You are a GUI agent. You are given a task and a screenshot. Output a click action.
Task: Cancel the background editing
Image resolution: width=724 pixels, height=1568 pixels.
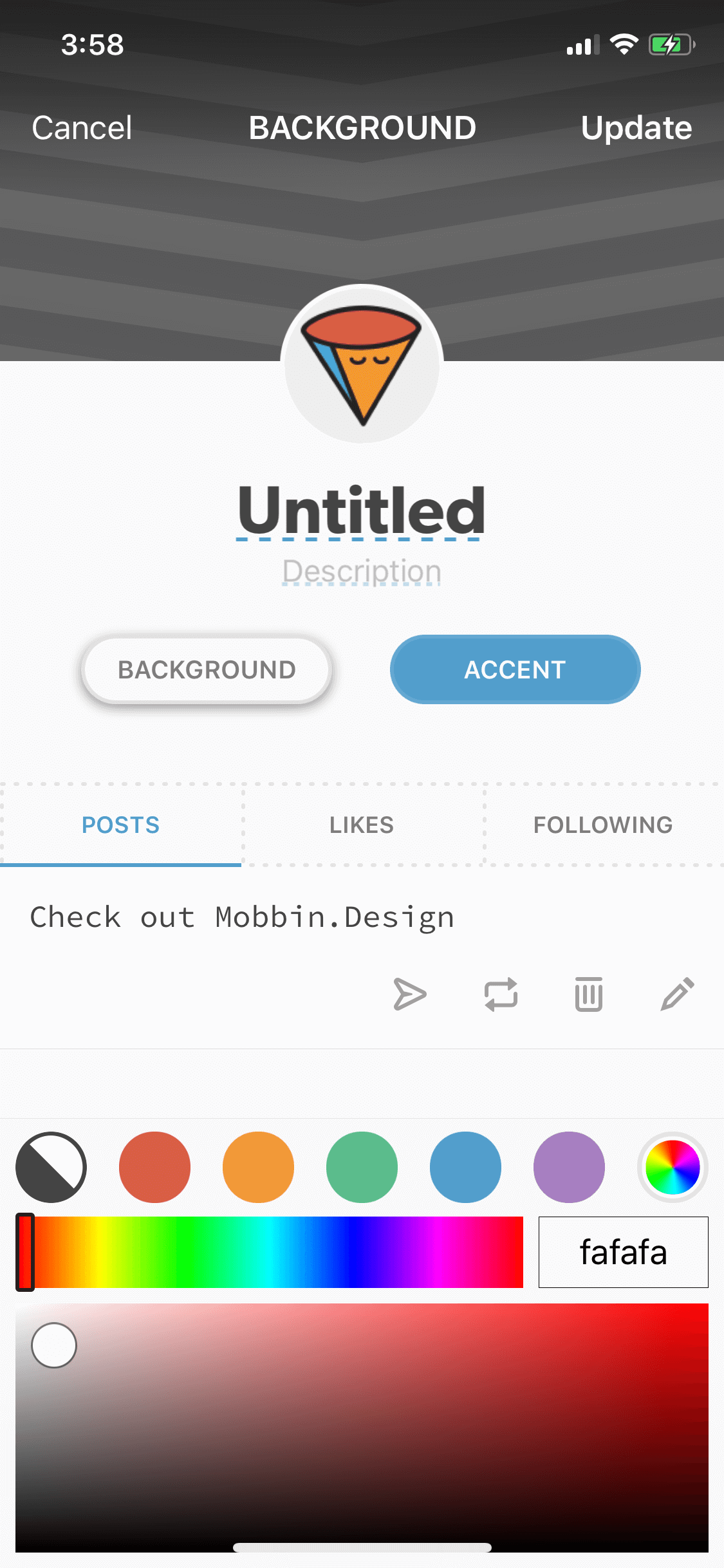coord(82,127)
